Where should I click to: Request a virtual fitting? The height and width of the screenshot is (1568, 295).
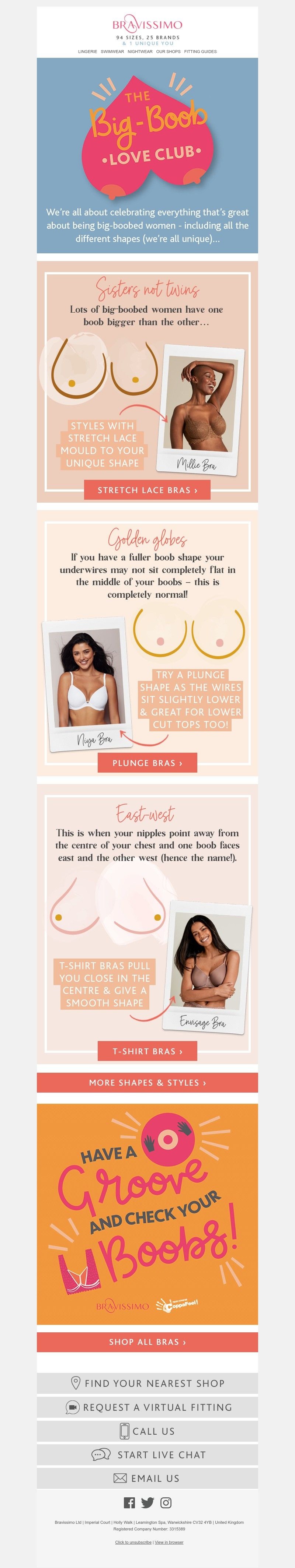click(x=147, y=1407)
